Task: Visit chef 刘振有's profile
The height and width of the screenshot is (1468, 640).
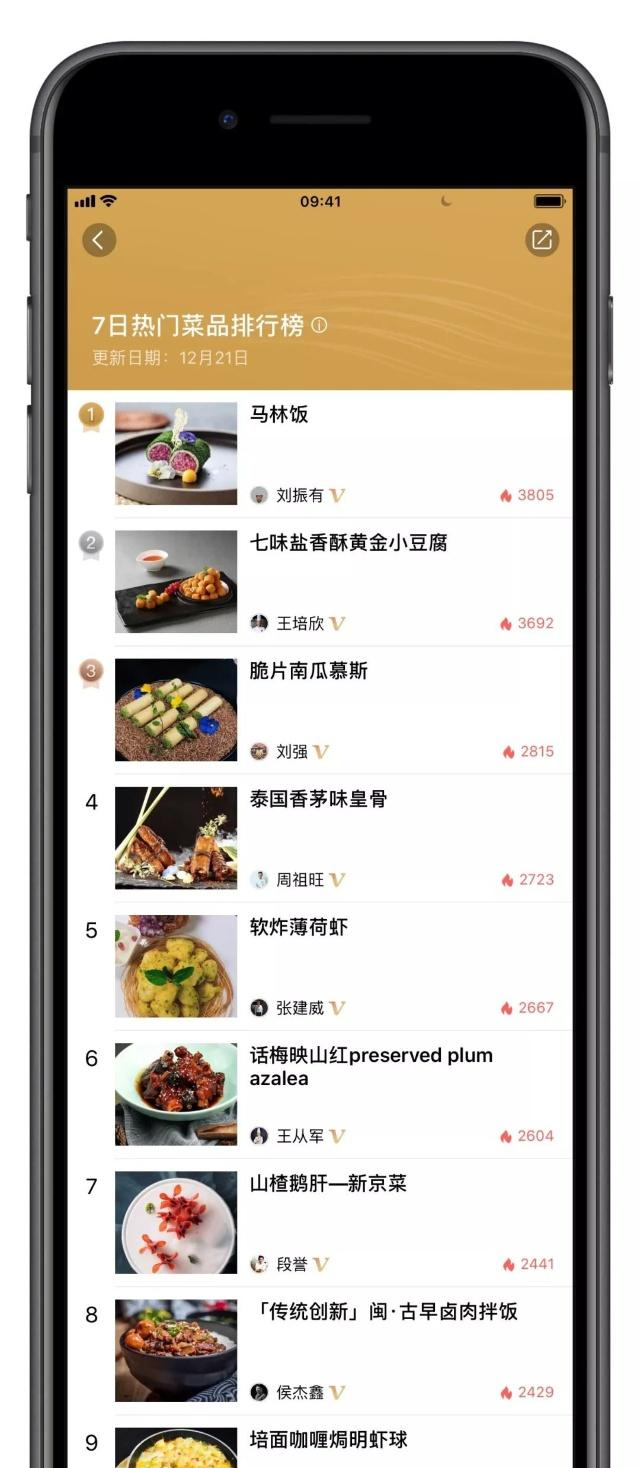Action: click(298, 495)
